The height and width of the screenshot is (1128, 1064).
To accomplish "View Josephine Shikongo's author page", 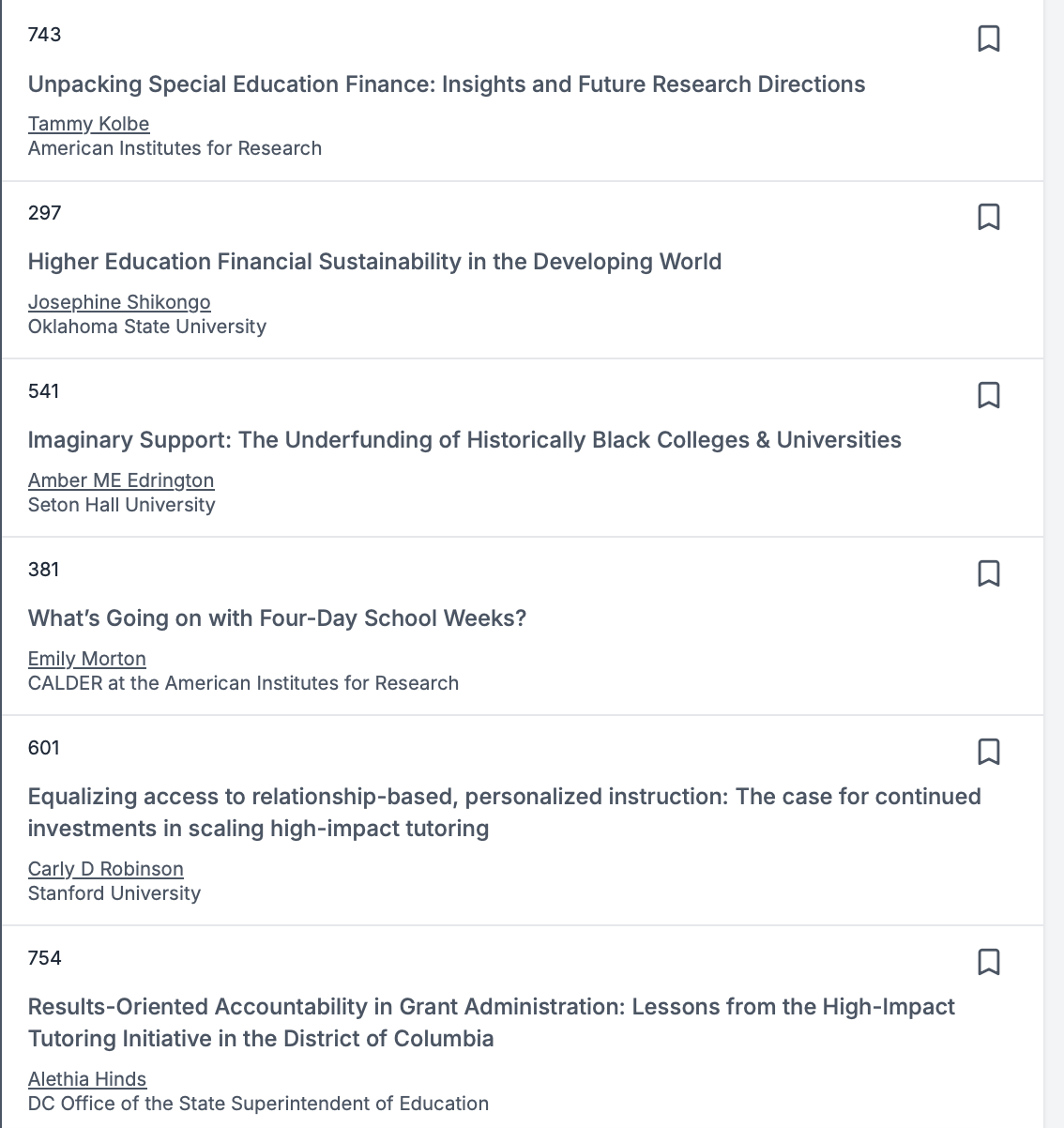I will [119, 302].
